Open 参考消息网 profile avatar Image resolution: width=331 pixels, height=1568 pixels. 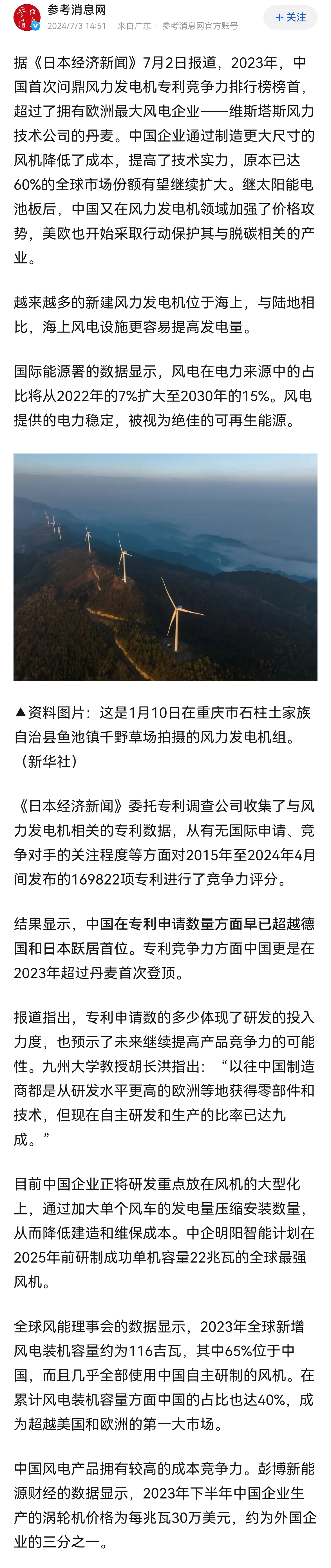[x=26, y=17]
